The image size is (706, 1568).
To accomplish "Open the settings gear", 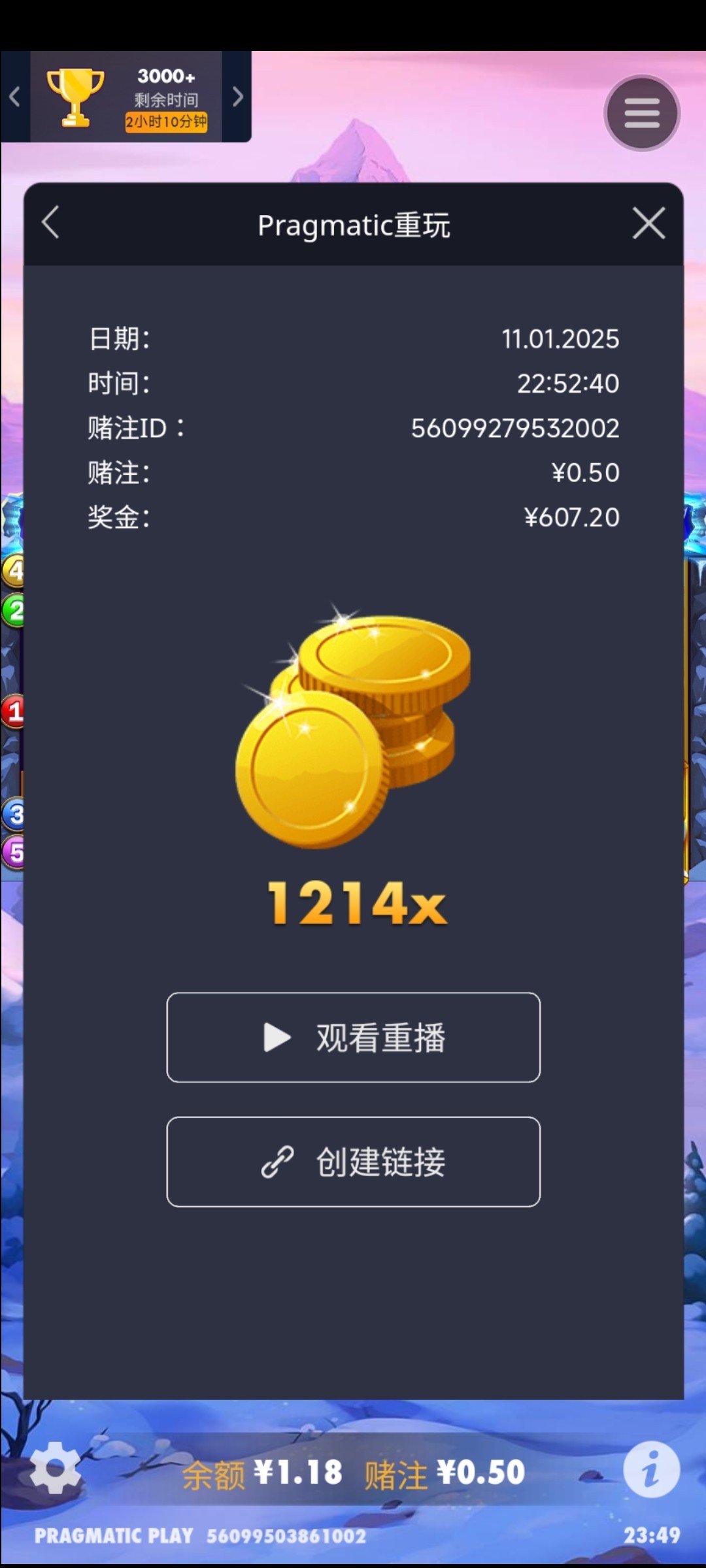I will 55,1469.
